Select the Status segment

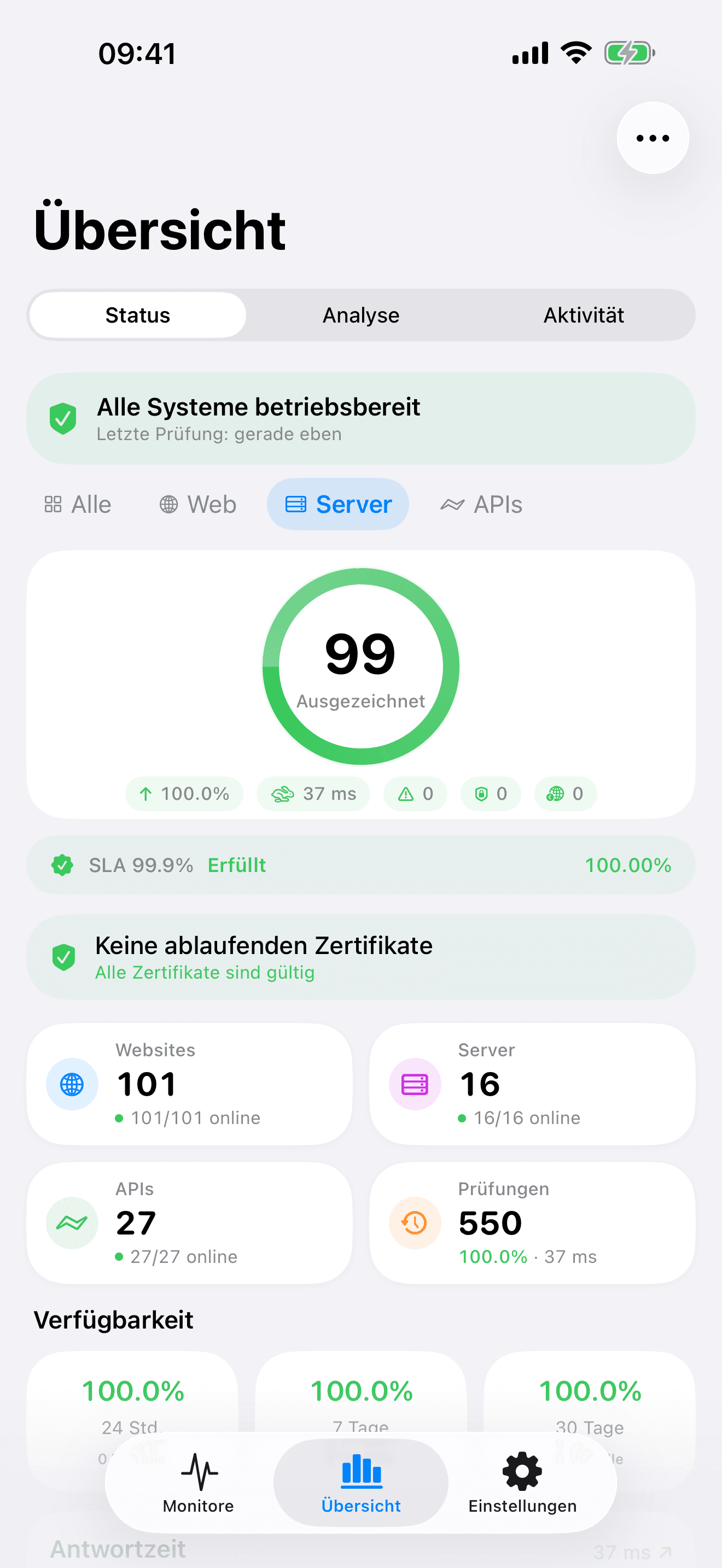click(x=138, y=315)
